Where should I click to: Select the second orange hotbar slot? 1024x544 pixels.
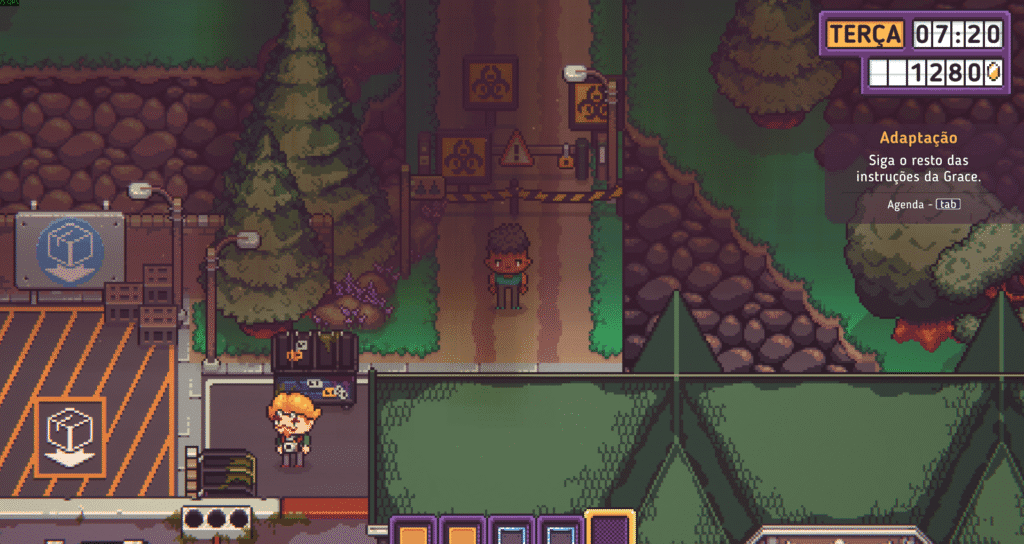460,533
